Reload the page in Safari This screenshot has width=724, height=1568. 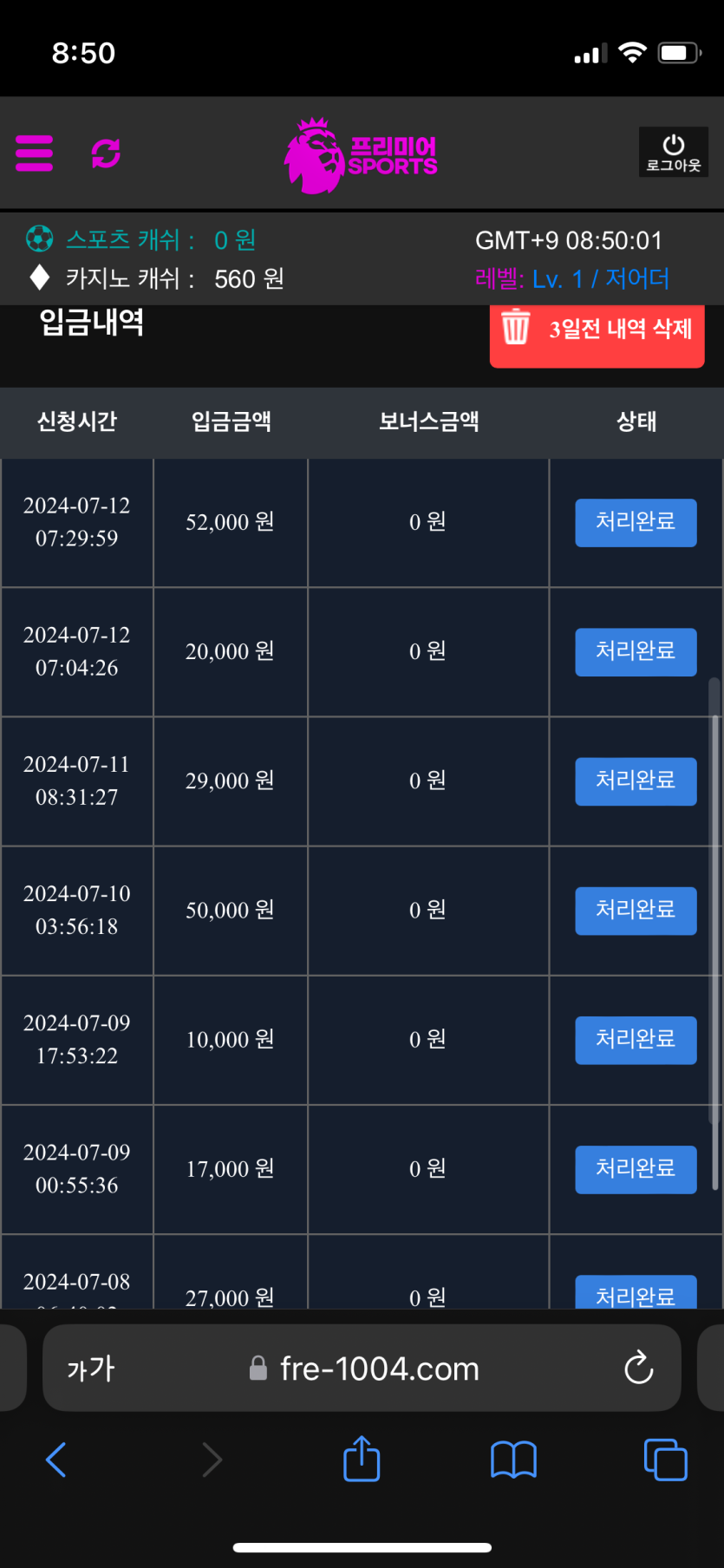pyautogui.click(x=638, y=1369)
